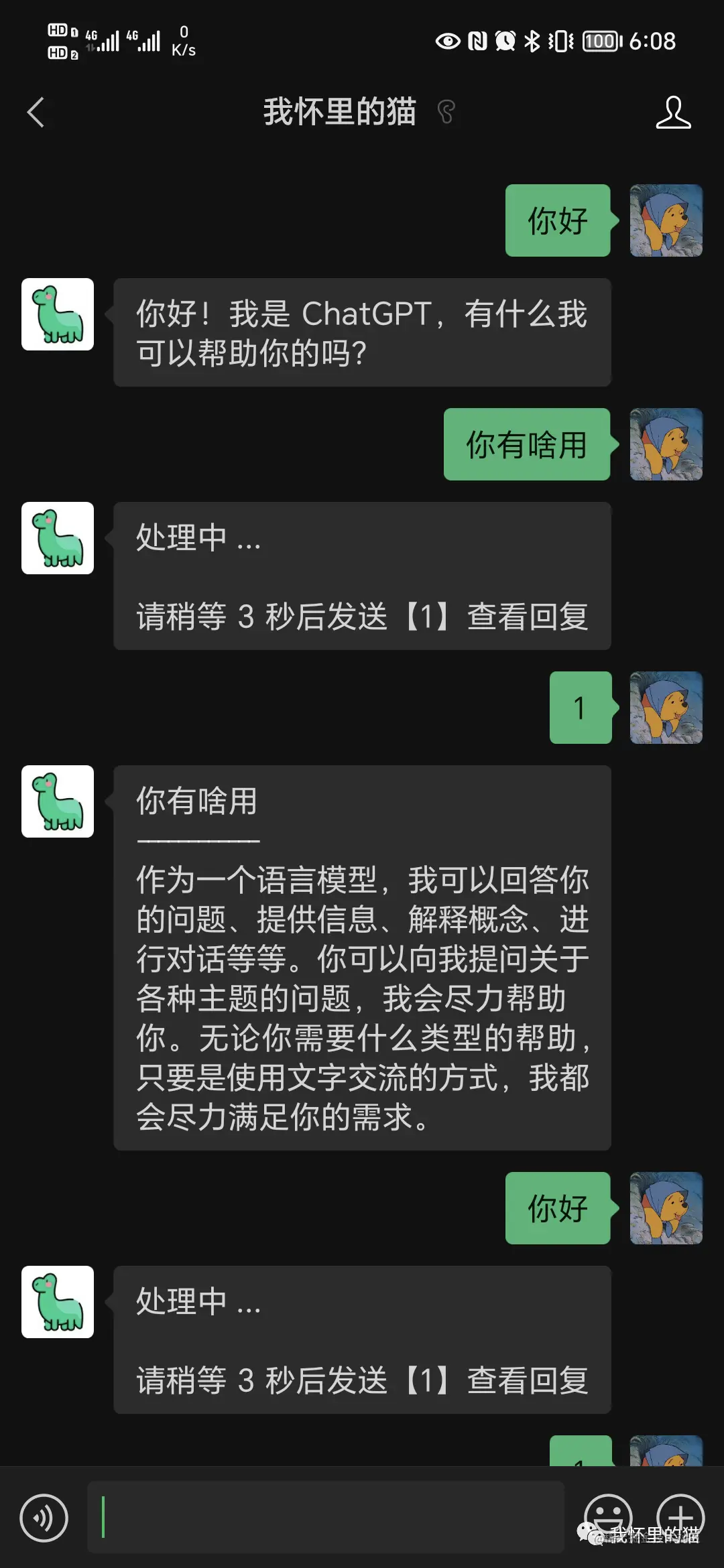Open the plus attachments menu
The width and height of the screenshot is (724, 1568).
click(x=680, y=1516)
